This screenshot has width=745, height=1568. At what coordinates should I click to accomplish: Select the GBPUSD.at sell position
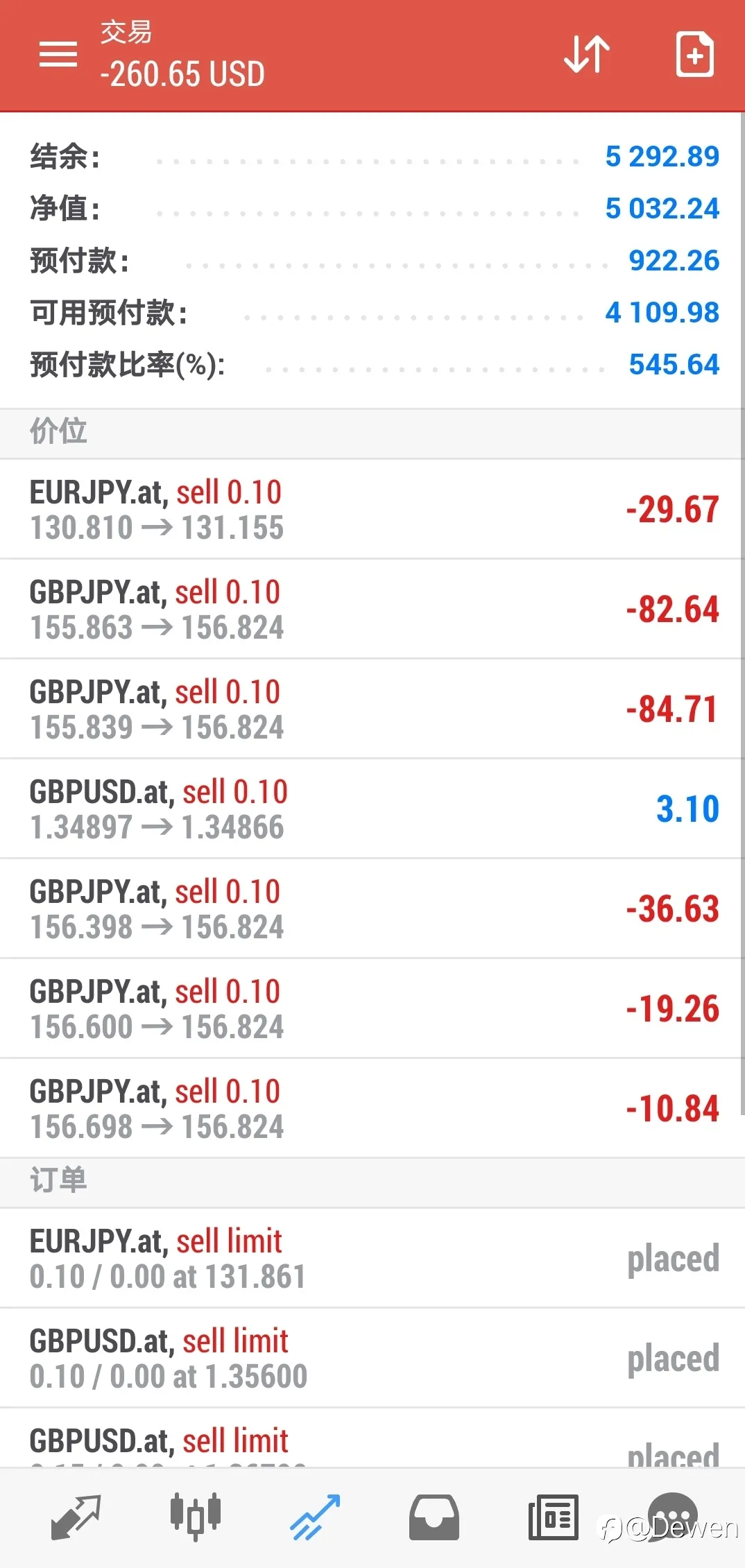tap(372, 809)
